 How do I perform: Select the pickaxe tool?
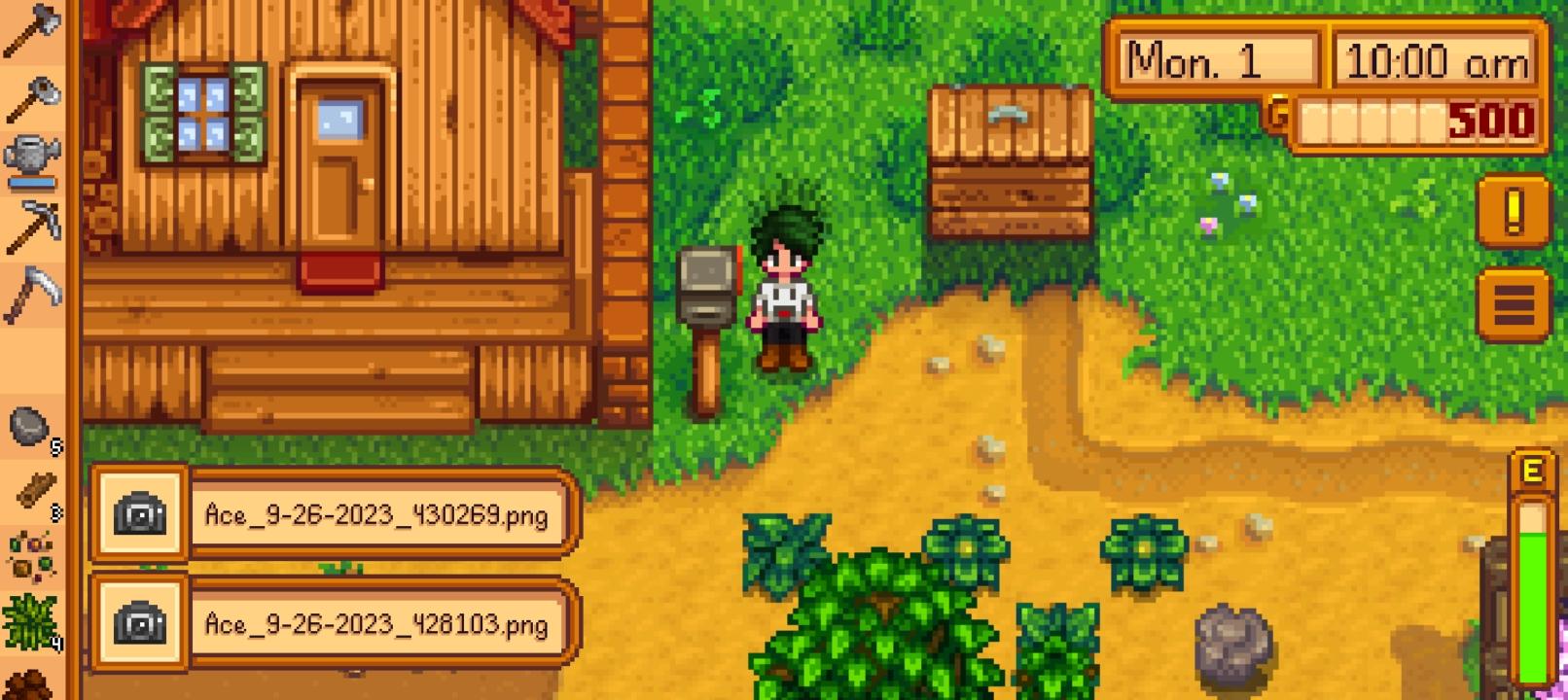(33, 227)
